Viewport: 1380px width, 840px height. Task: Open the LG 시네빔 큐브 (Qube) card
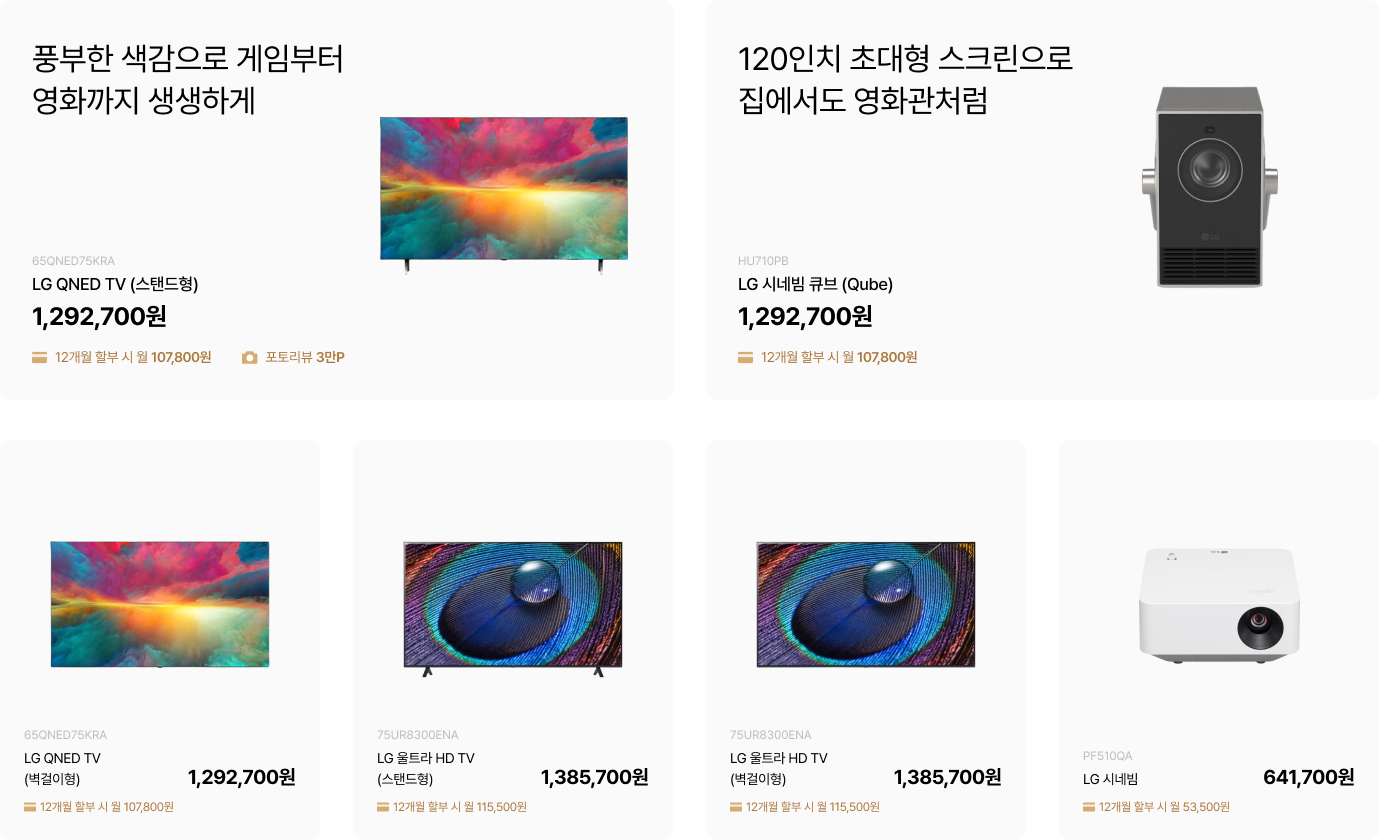tap(1042, 200)
